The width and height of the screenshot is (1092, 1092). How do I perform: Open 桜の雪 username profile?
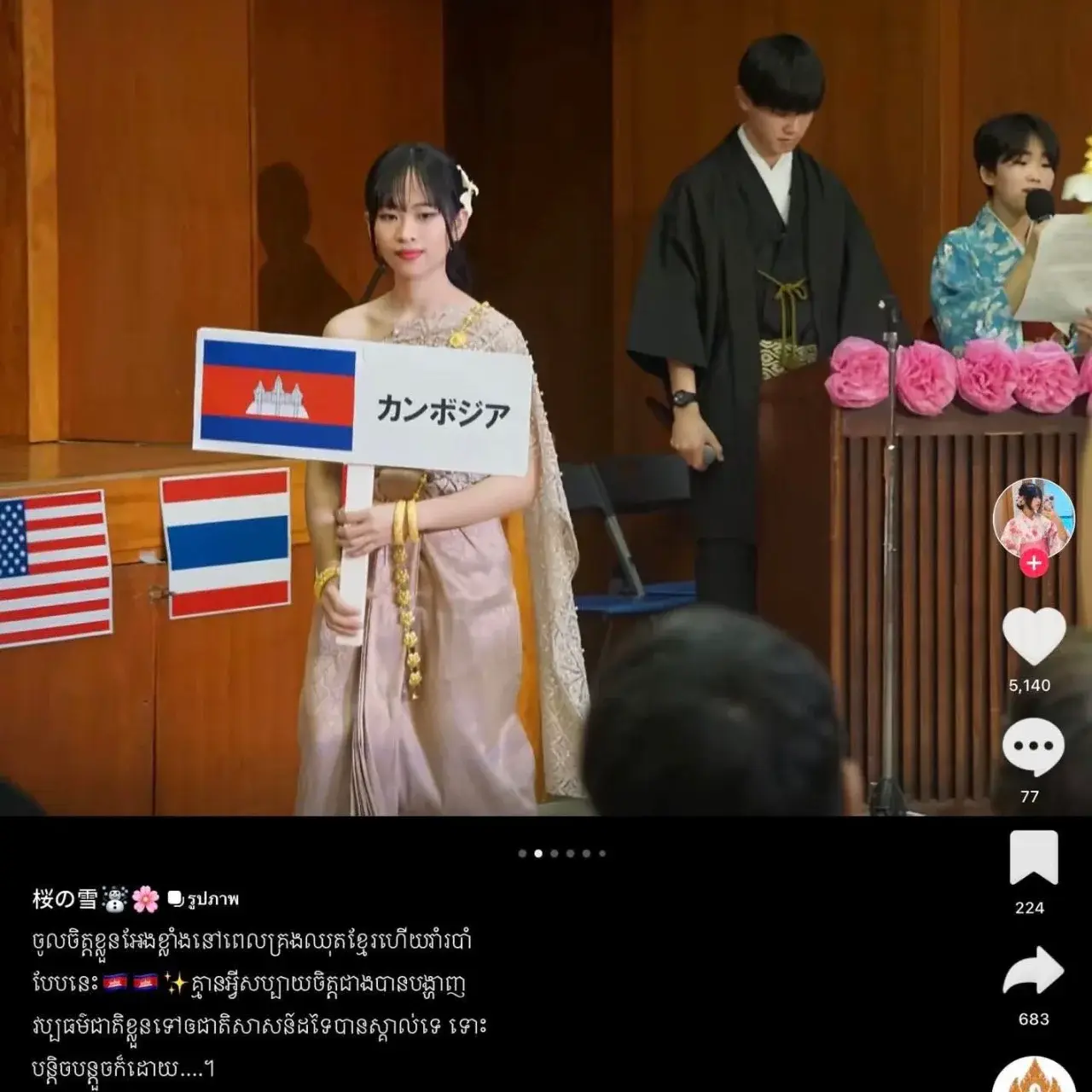(66, 898)
